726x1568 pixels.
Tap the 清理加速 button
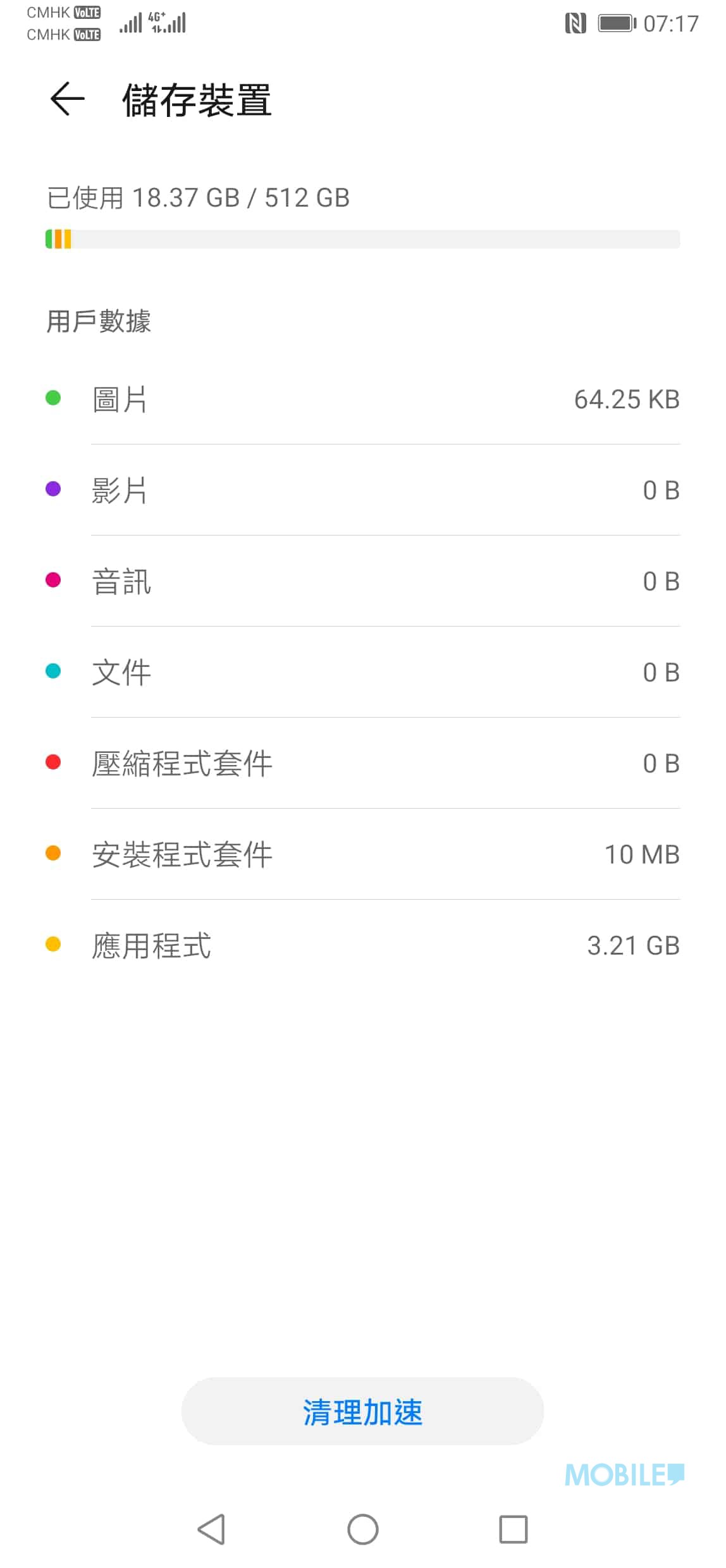click(362, 1411)
